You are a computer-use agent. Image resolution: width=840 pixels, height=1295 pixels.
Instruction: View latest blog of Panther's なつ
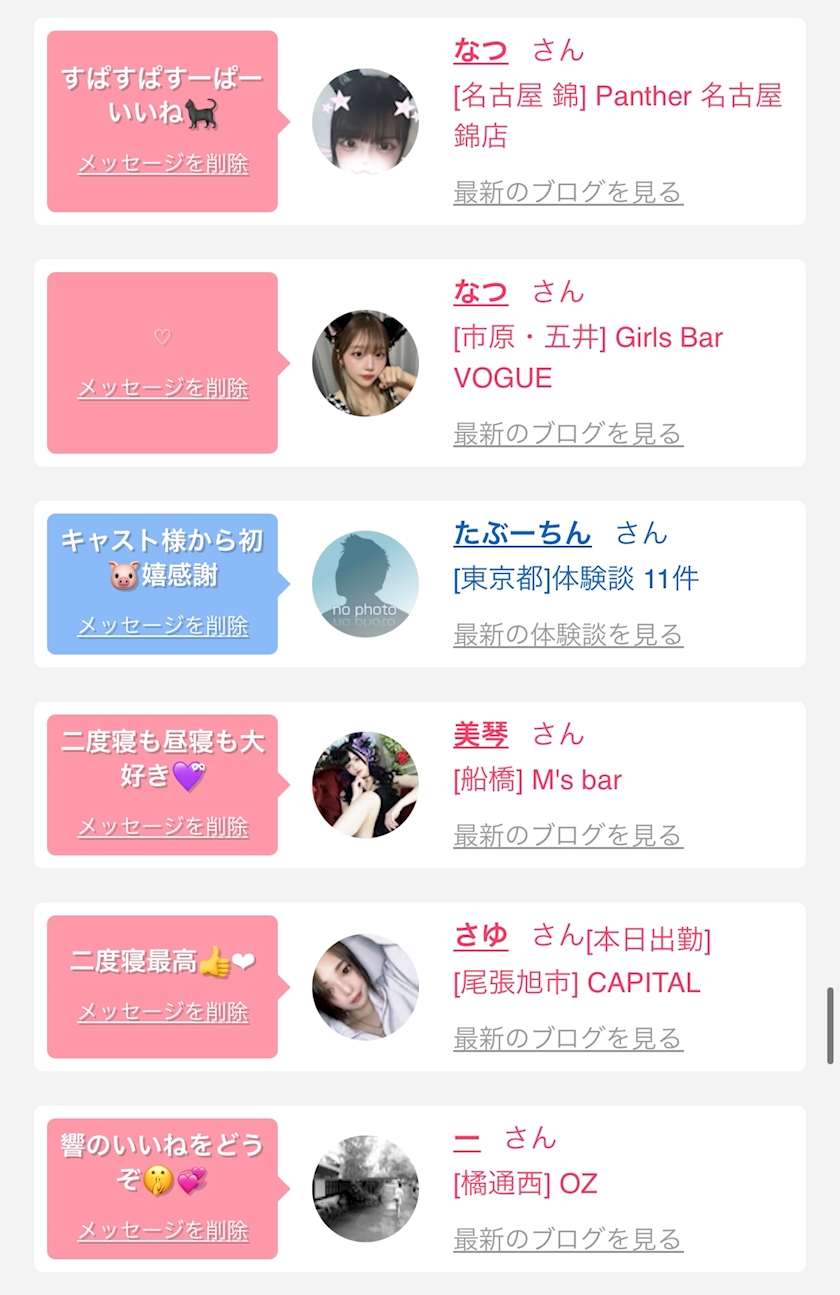click(x=568, y=192)
